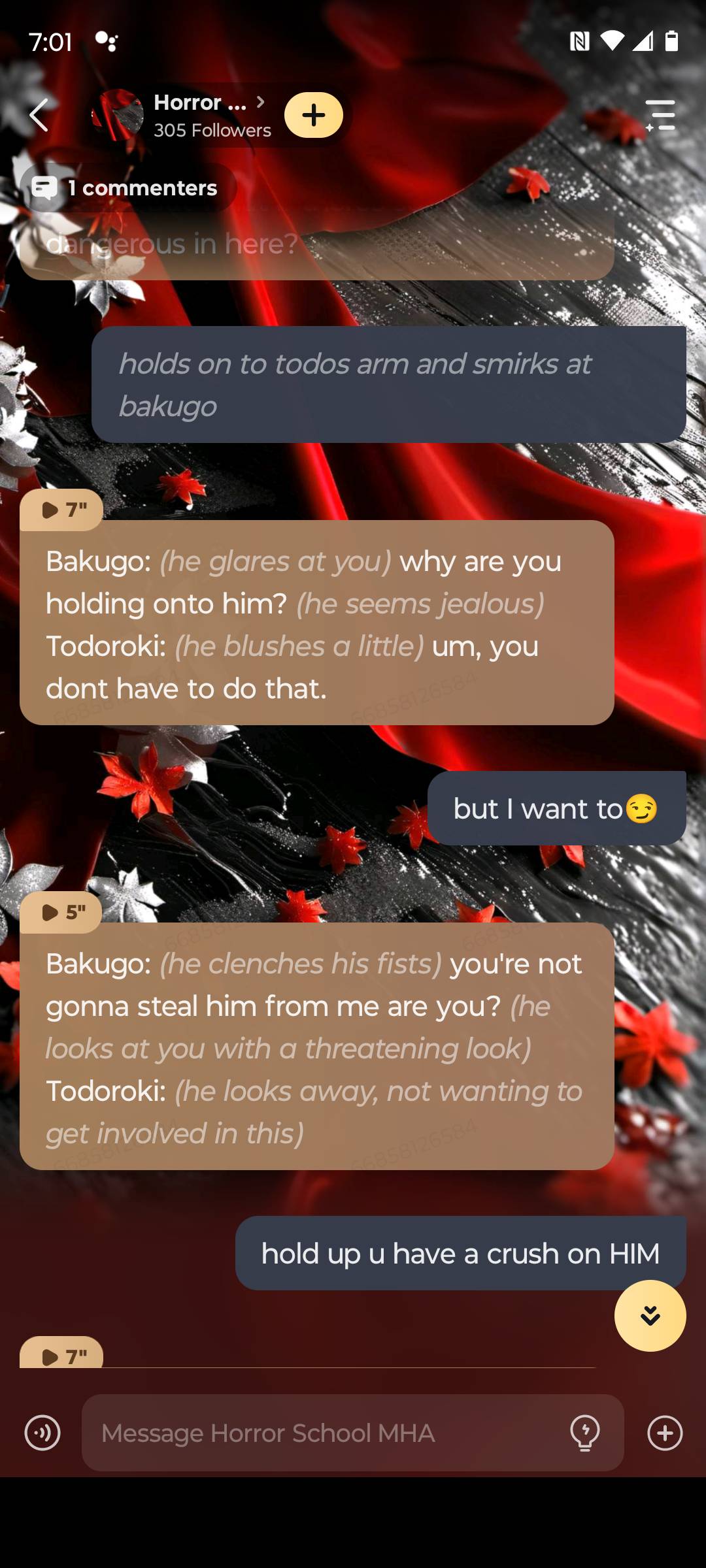
Task: Open Horror School MHA profile header
Action: 199,115
